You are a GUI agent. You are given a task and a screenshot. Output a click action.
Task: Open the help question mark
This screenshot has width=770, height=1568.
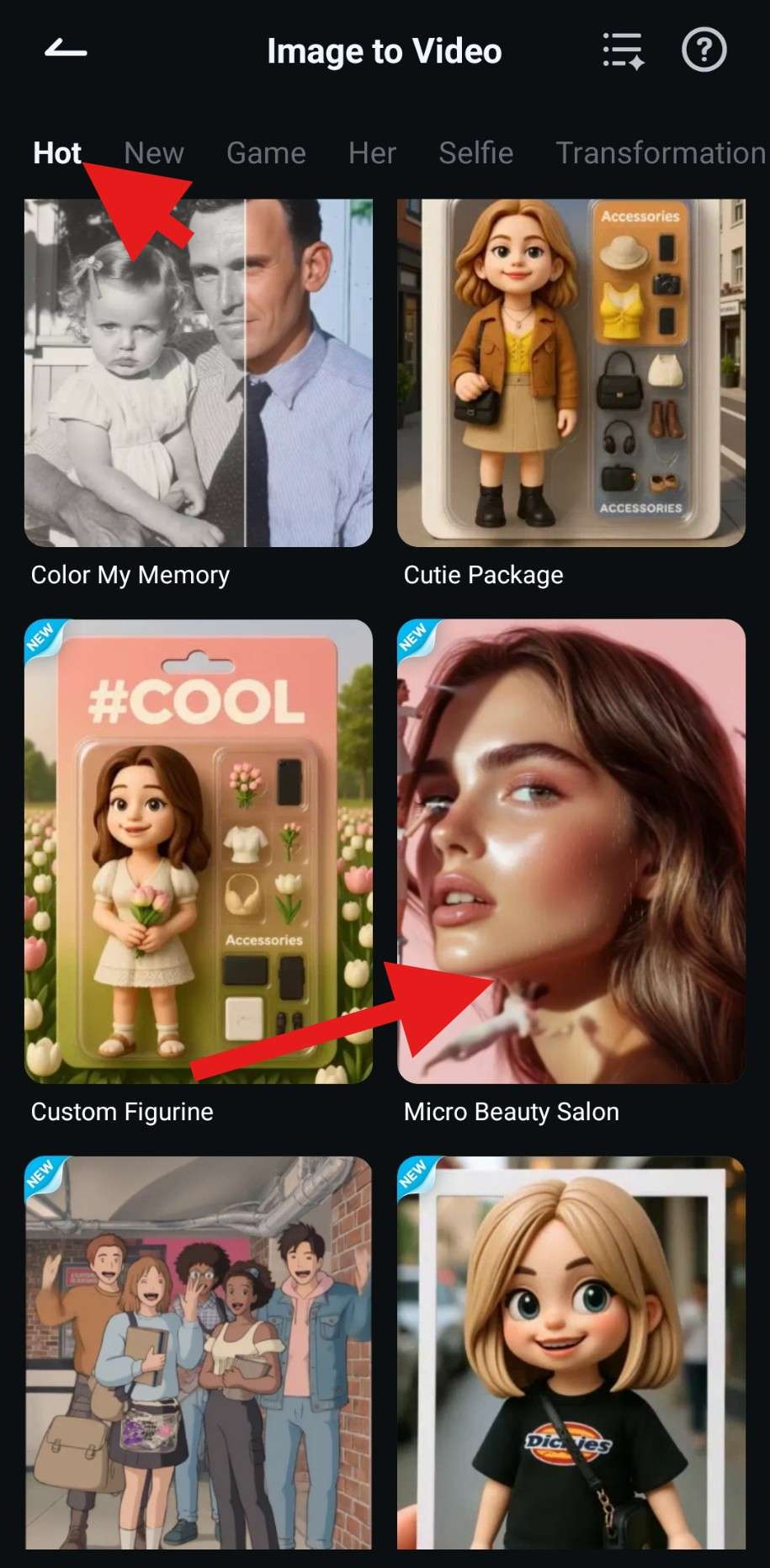[704, 50]
